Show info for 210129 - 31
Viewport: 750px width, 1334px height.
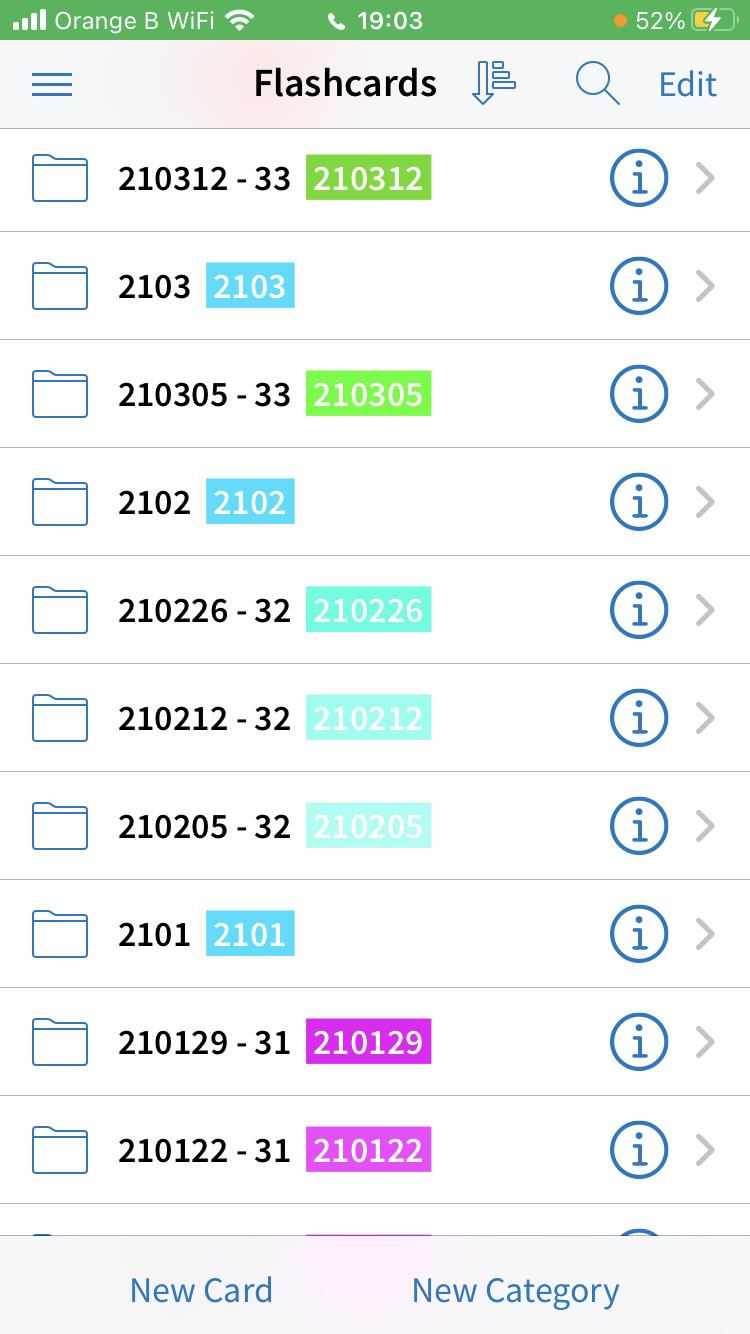tap(639, 1043)
